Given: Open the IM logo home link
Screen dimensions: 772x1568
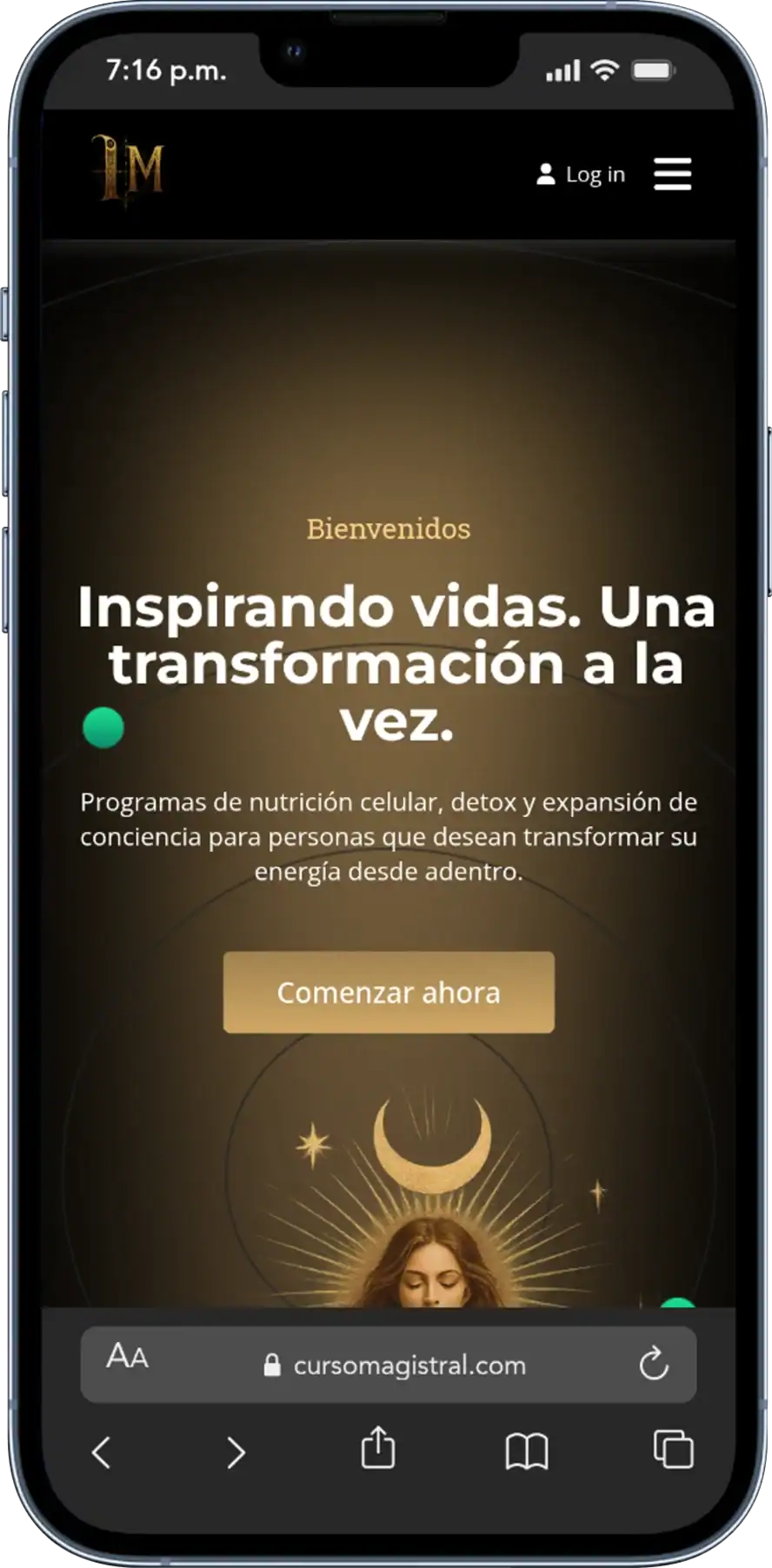Looking at the screenshot, I should point(129,169).
